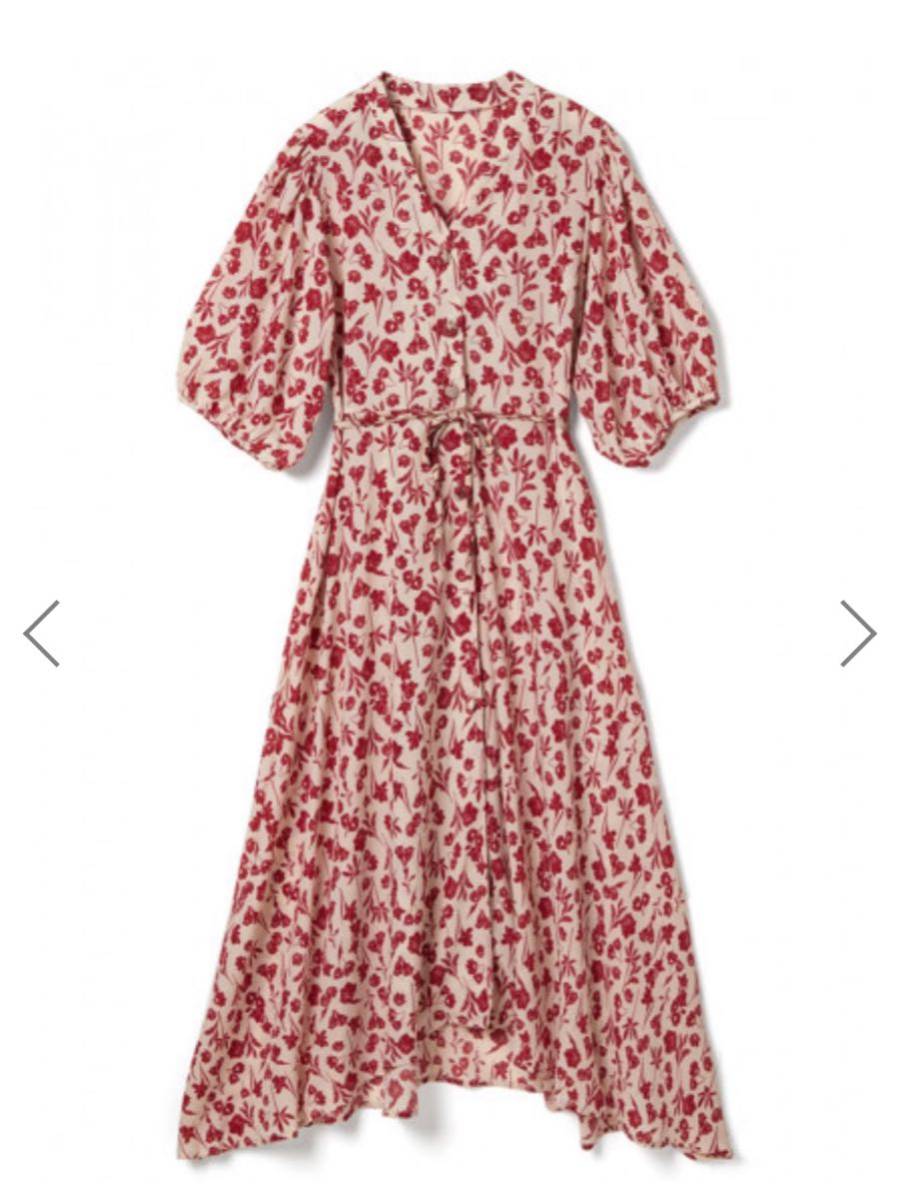Go to the previous product image
The width and height of the screenshot is (901, 1200).
point(42,633)
